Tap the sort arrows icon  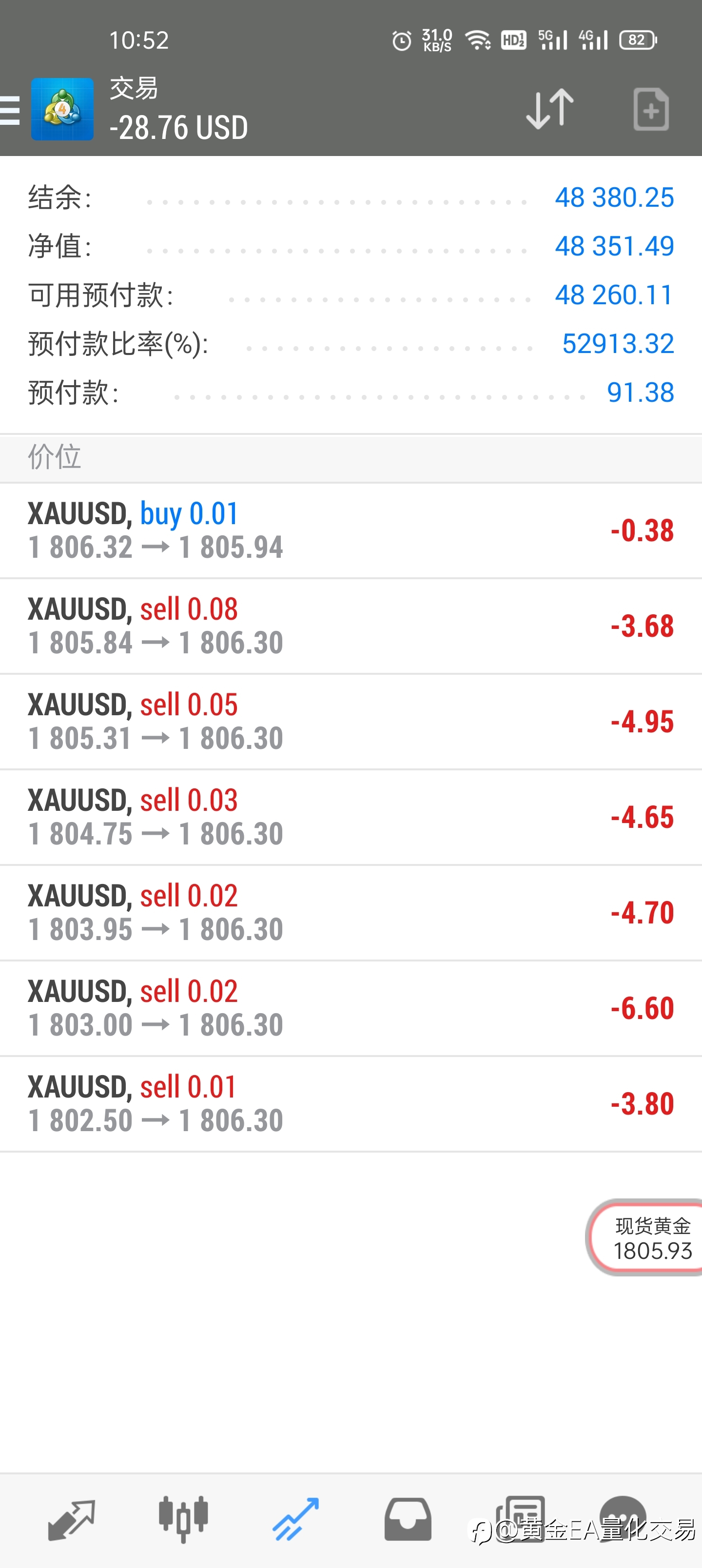(x=550, y=110)
